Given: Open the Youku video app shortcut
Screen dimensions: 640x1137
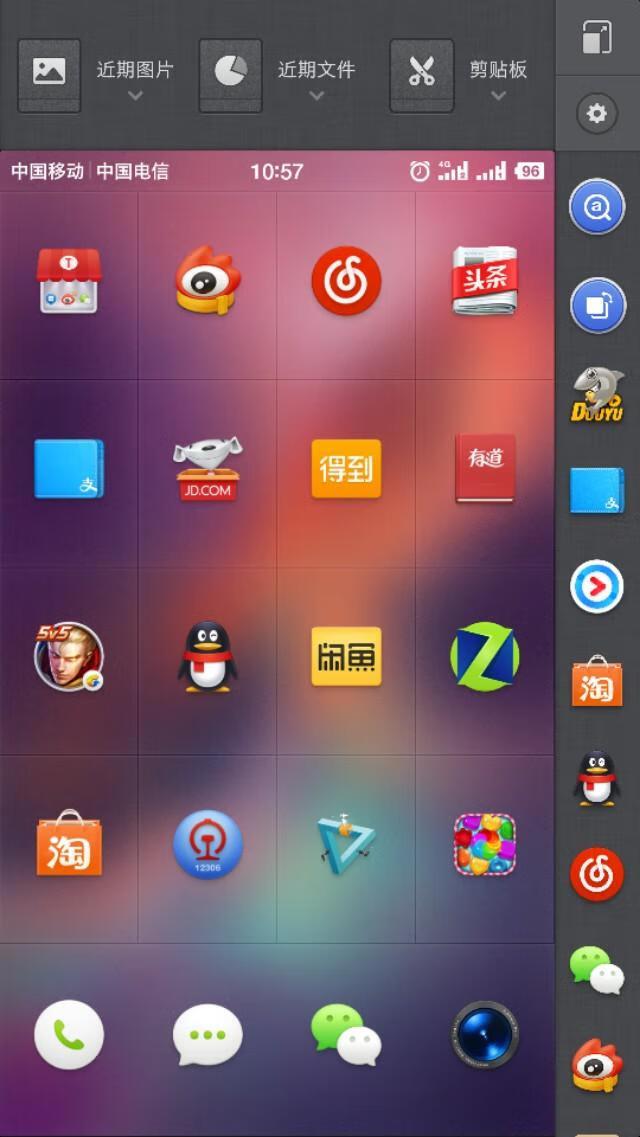Looking at the screenshot, I should tap(597, 586).
